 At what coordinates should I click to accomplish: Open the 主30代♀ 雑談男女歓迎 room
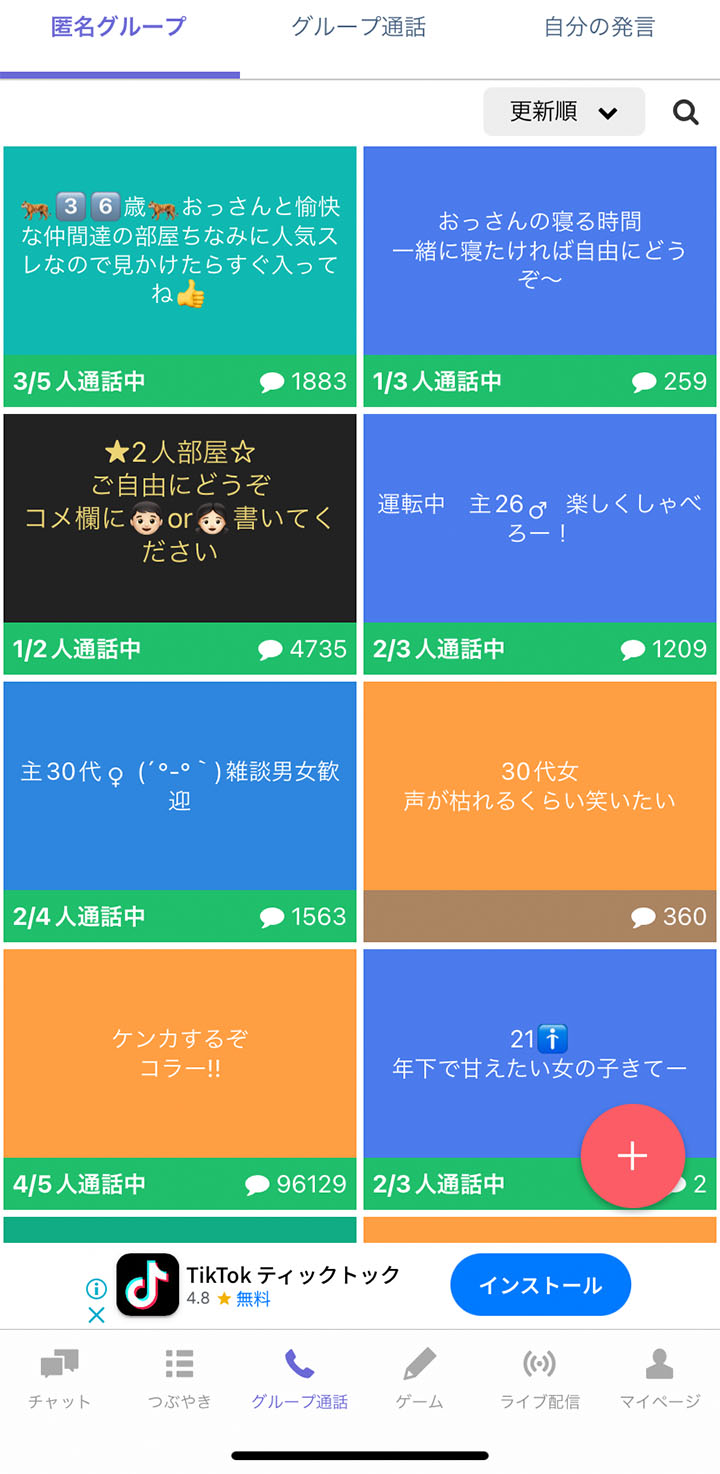(x=180, y=812)
